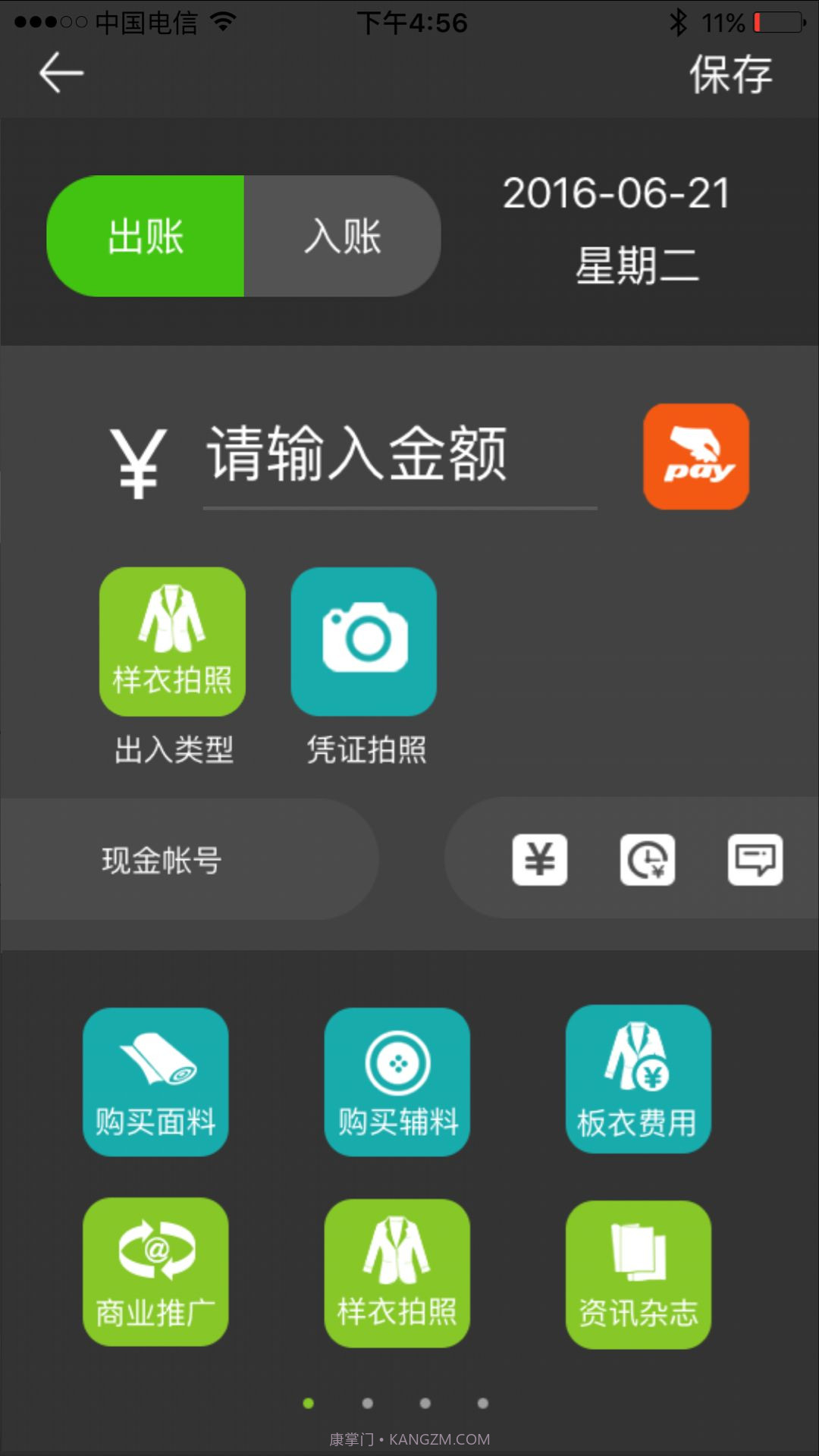Toggle the ¥ currency option near cash account
This screenshot has height=1456, width=819.
tap(539, 859)
